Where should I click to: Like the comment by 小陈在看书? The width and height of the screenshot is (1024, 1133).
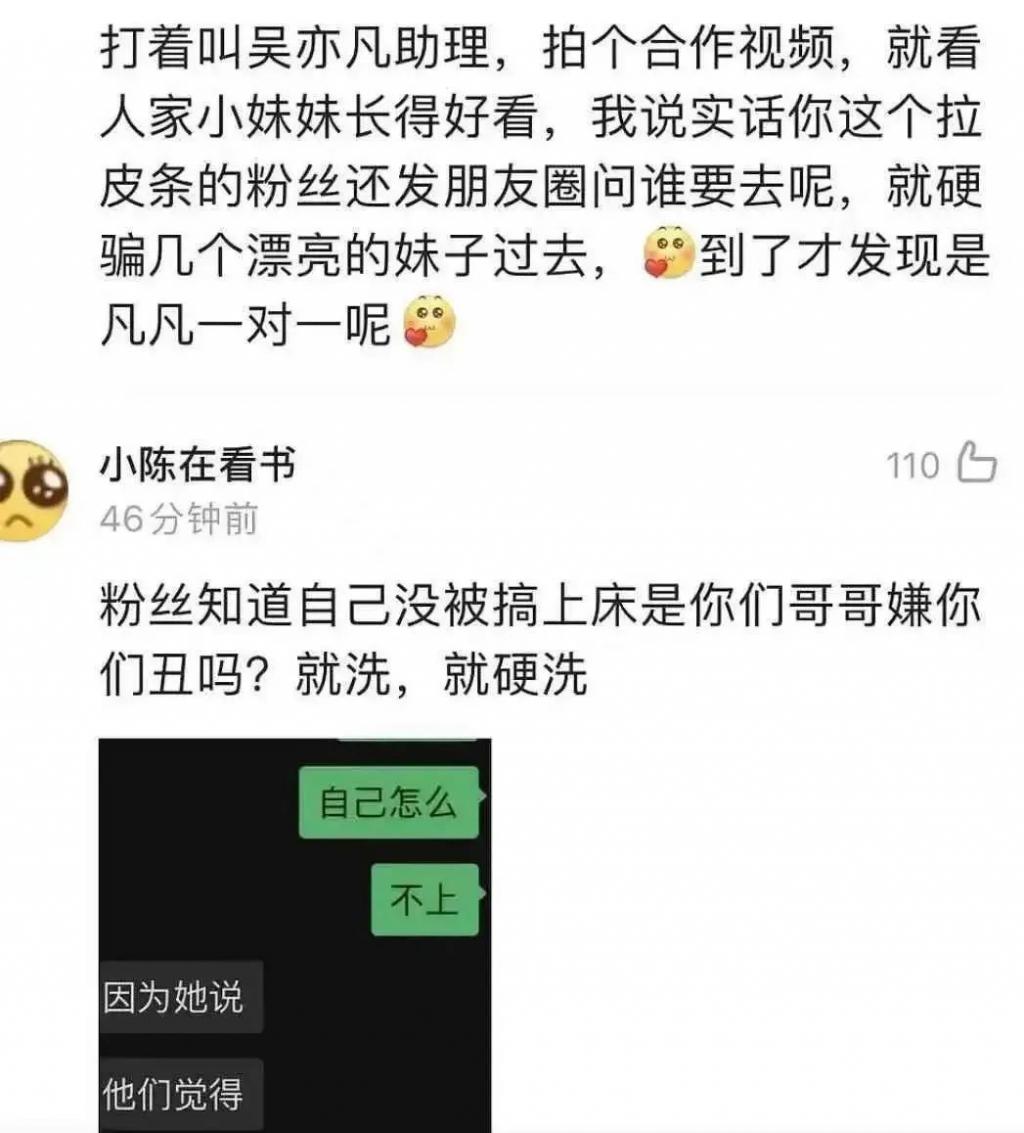(x=975, y=465)
